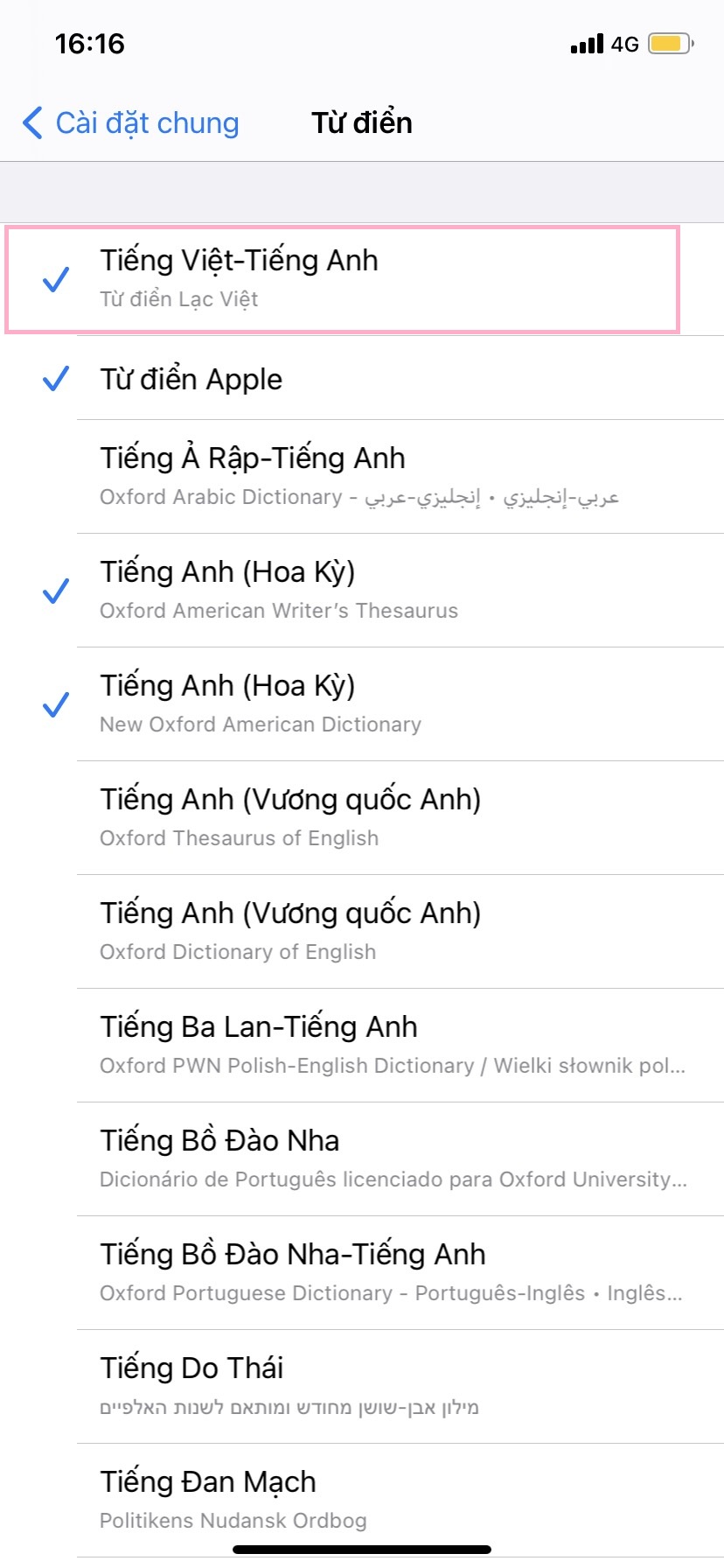Enable Oxford Dictionary of English

[362, 931]
